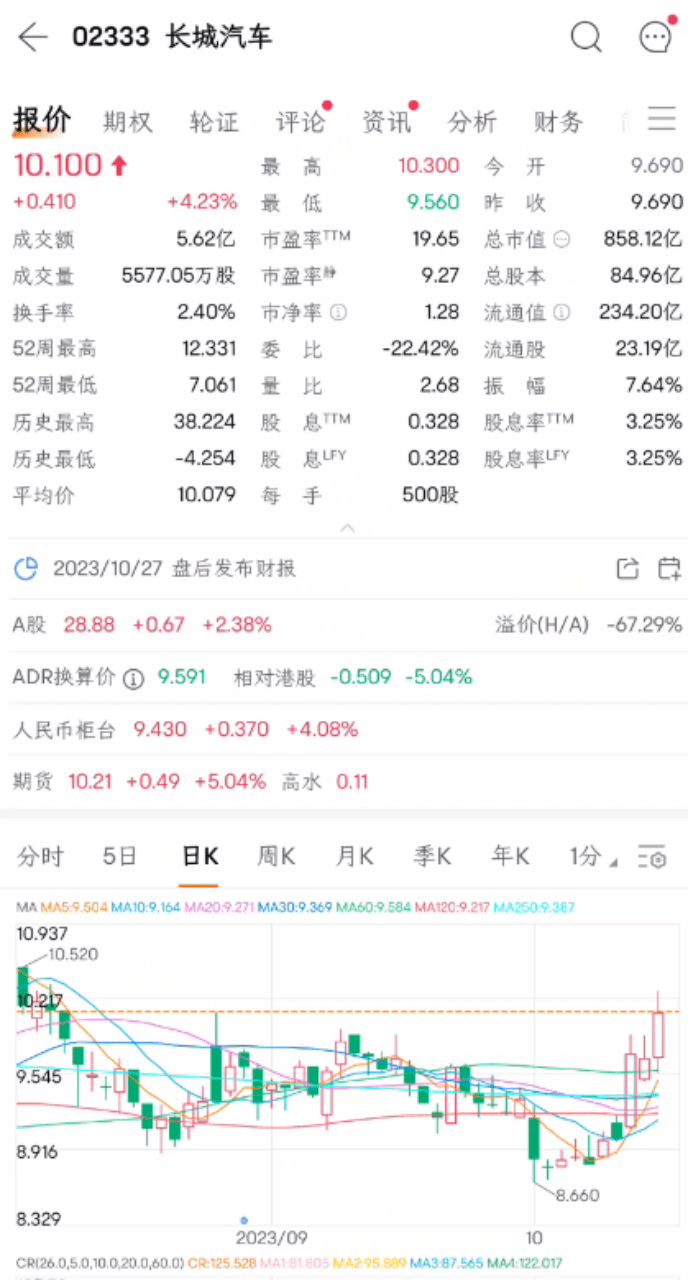The width and height of the screenshot is (688, 1280).
Task: Switch chart to 月K
Action: point(354,857)
